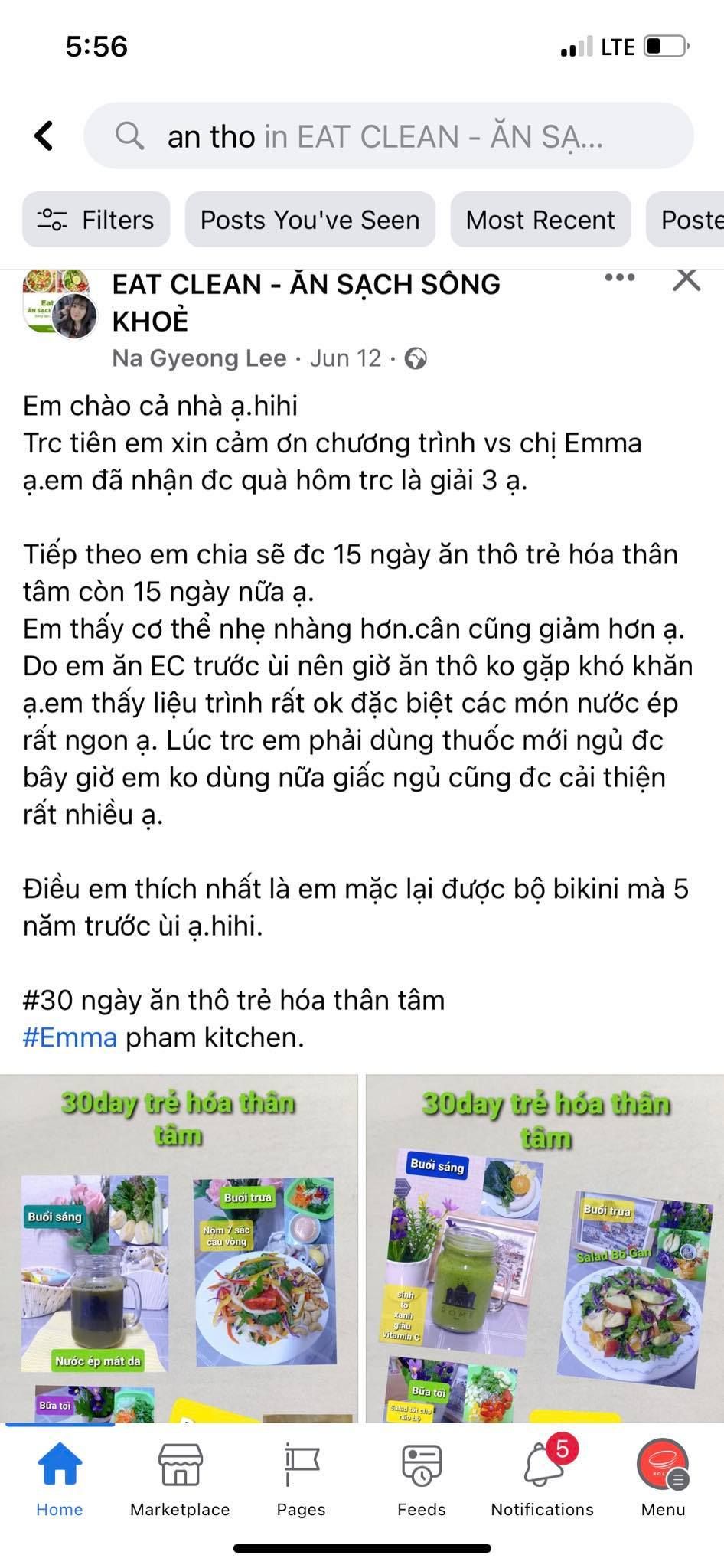Image resolution: width=724 pixels, height=1568 pixels.
Task: Open Na Gyeong Lee's profile
Action: click(x=199, y=358)
